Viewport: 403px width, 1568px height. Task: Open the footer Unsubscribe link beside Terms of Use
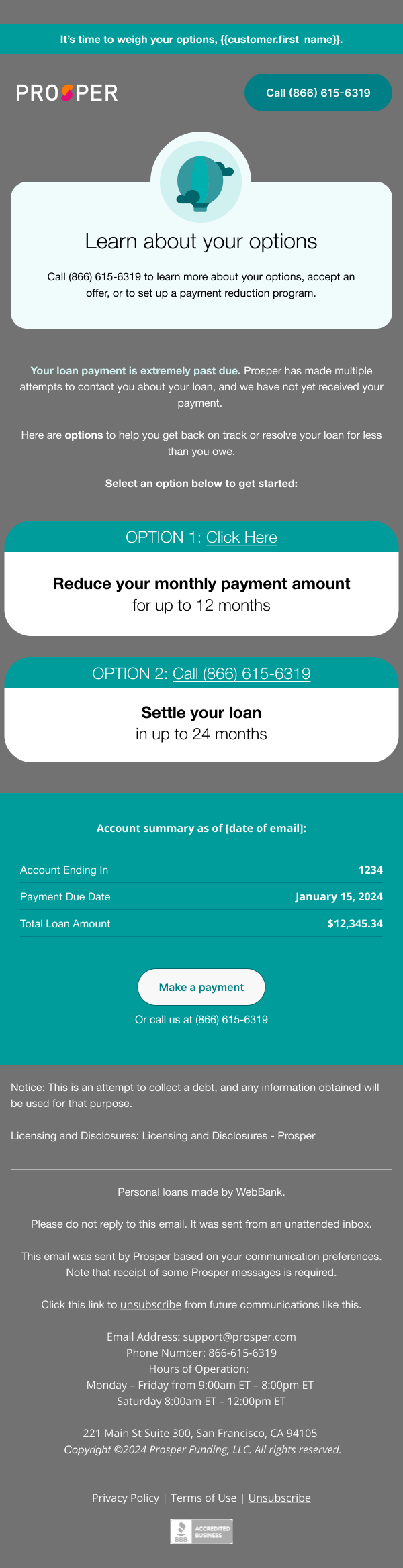(x=279, y=1498)
